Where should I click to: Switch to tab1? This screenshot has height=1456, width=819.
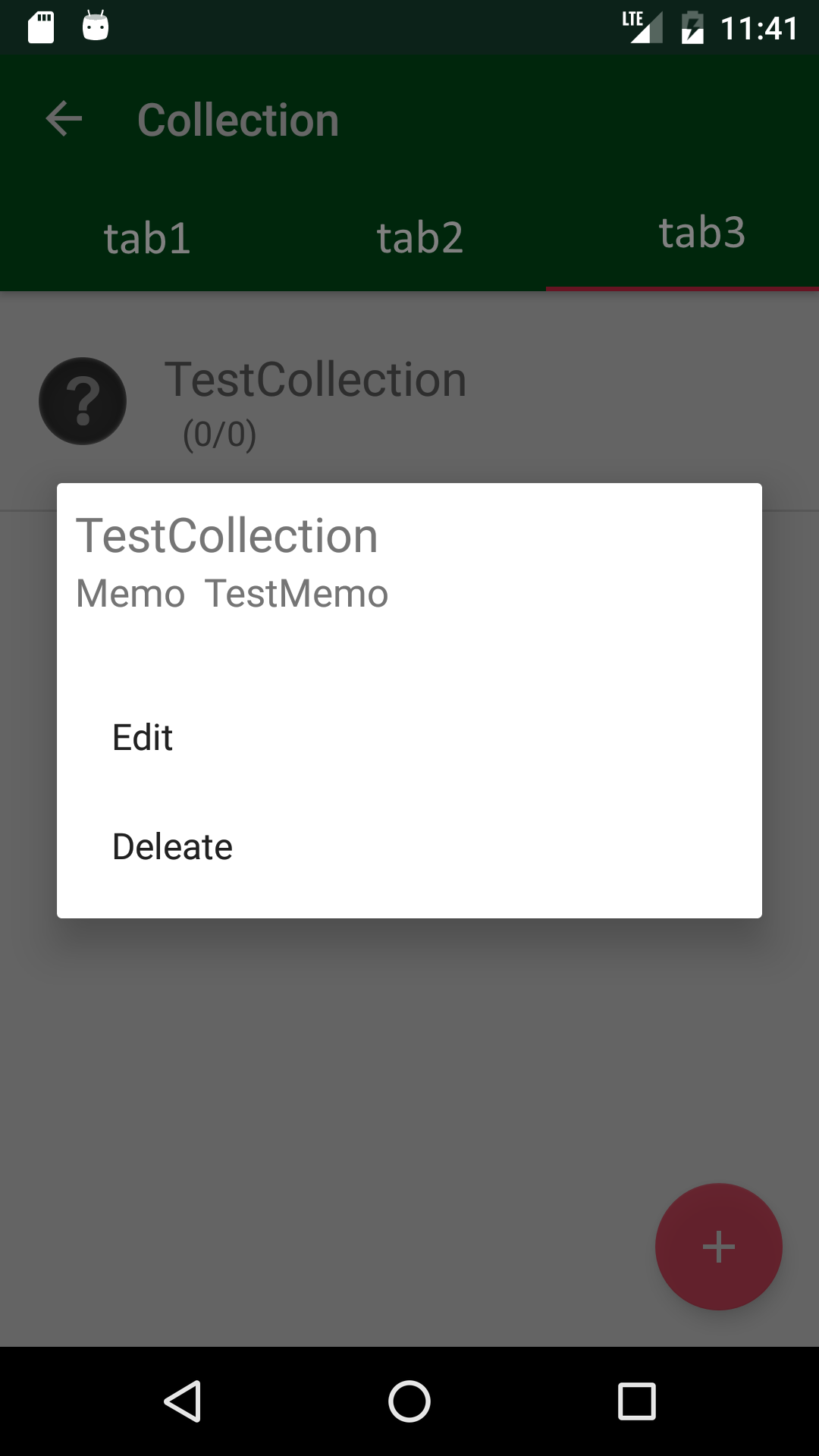point(148,237)
